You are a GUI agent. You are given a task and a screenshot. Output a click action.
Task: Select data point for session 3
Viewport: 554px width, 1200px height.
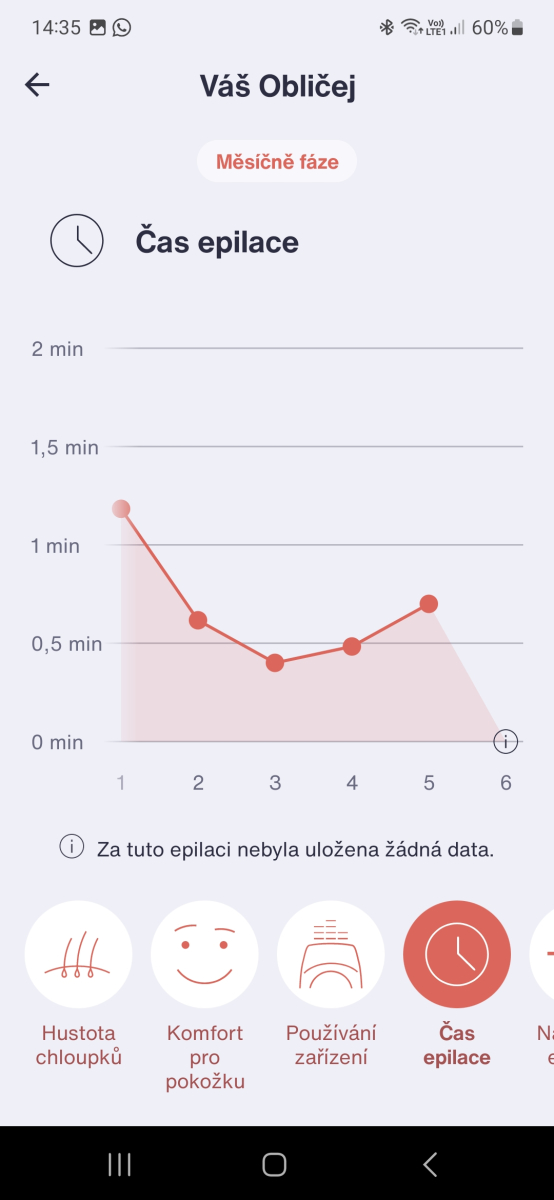pos(275,663)
